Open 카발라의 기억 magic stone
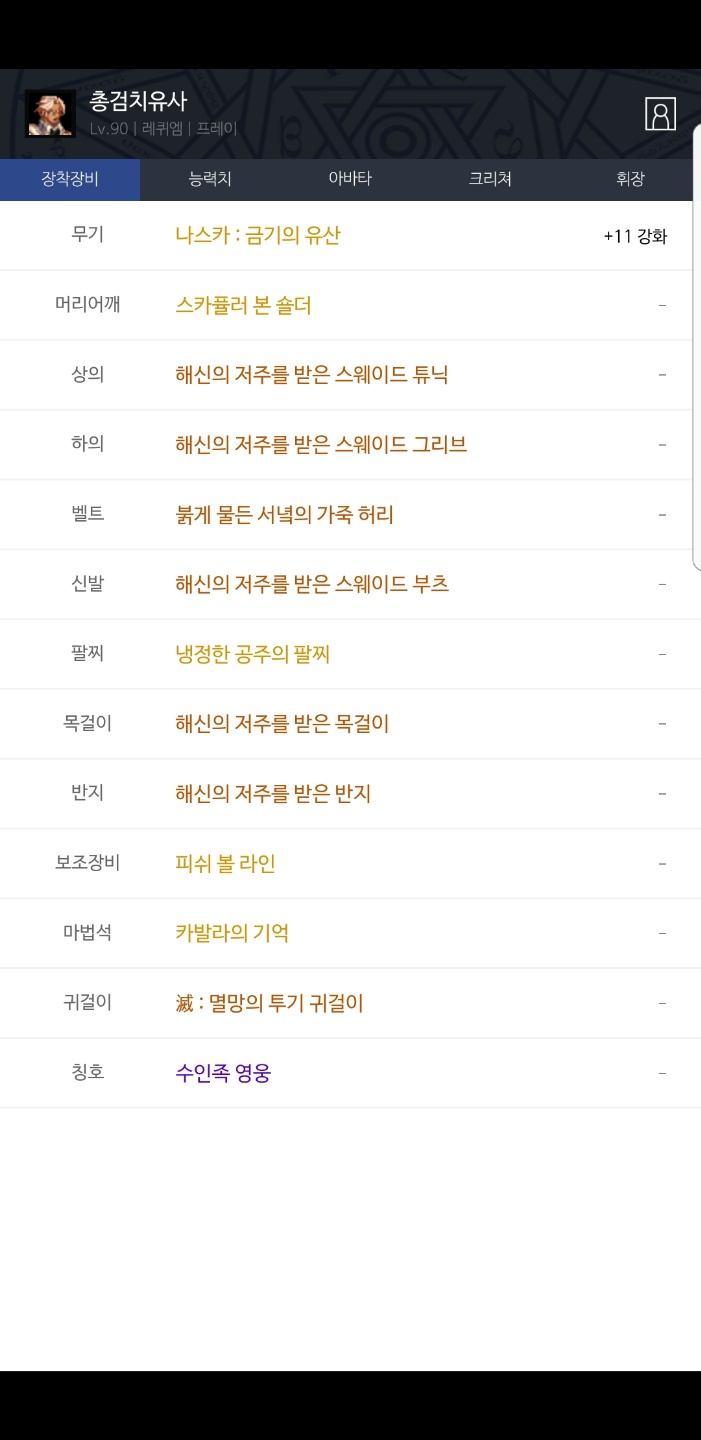This screenshot has height=1440, width=701. (232, 933)
